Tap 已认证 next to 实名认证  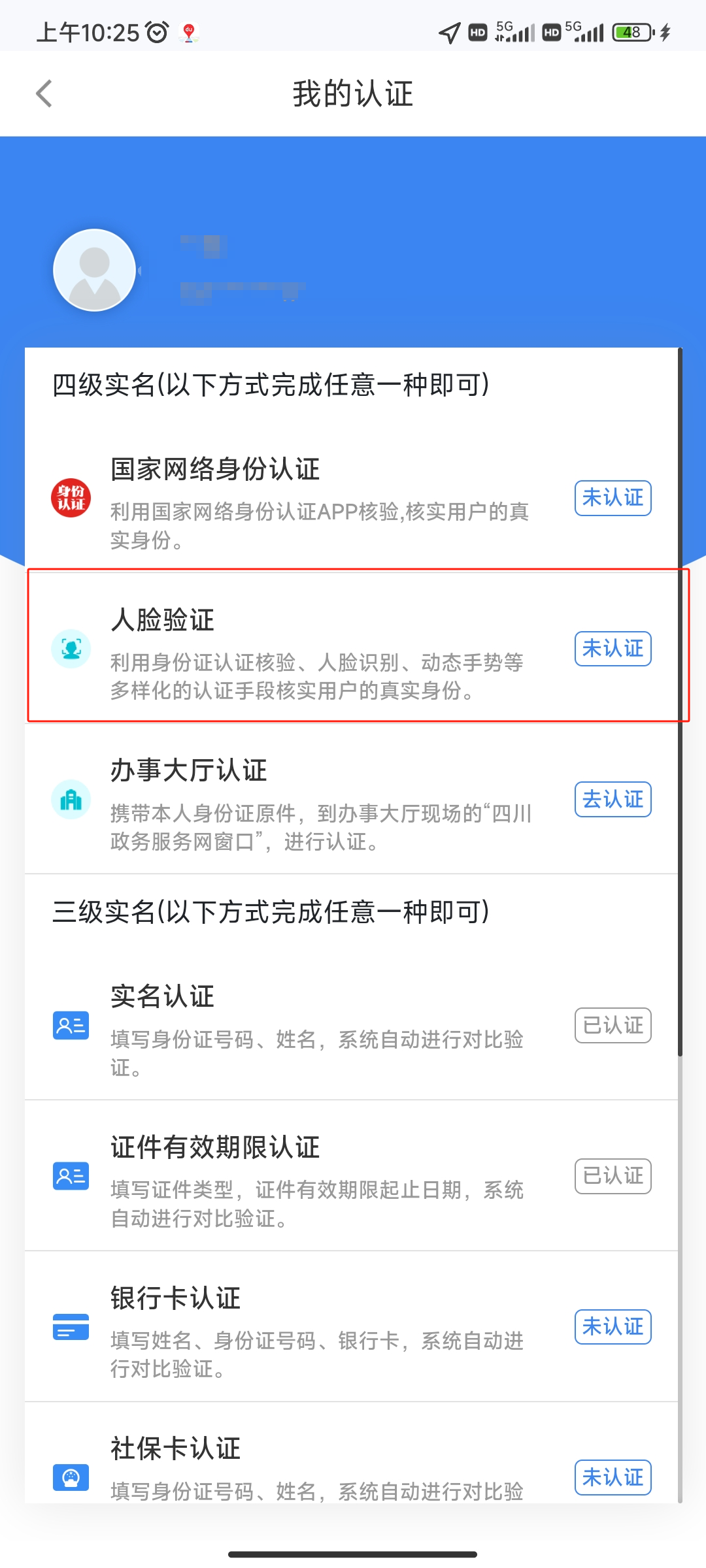(613, 1025)
